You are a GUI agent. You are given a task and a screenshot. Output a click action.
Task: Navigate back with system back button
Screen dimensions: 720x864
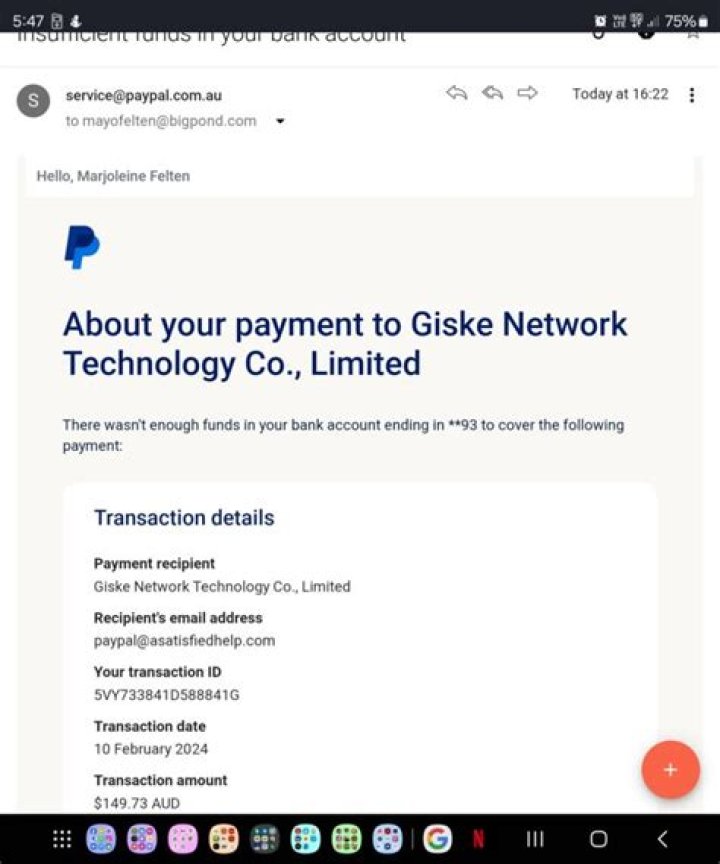click(661, 839)
